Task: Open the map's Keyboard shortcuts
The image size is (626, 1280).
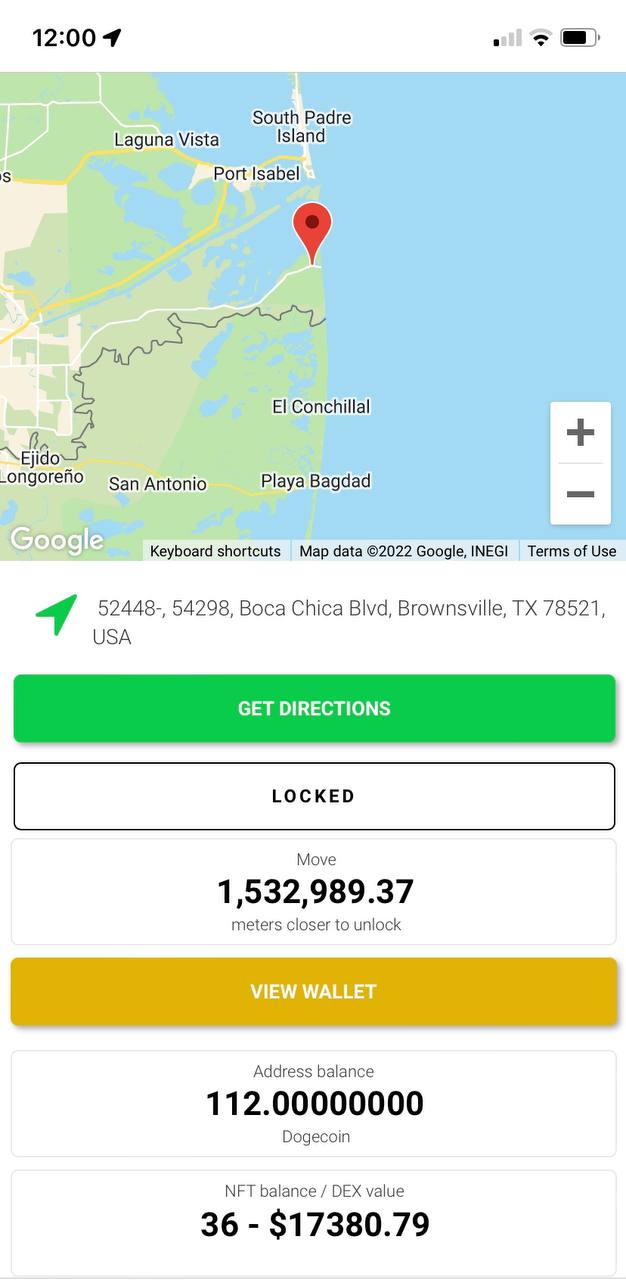Action: (x=215, y=551)
